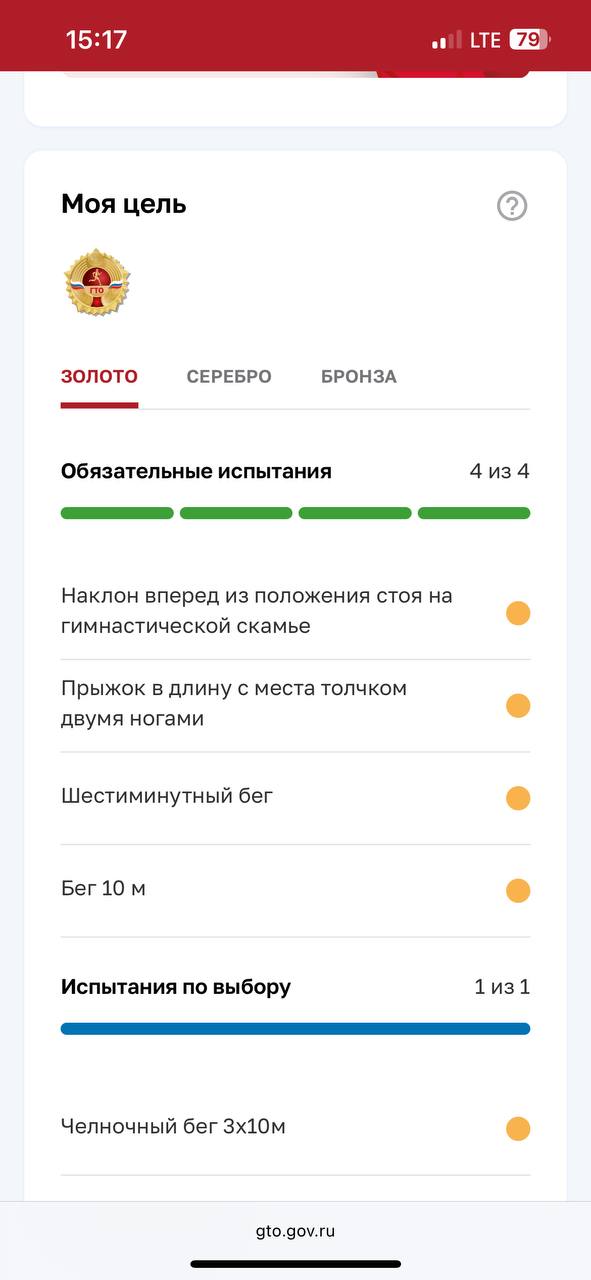Switch to the СЕРЕБРО tab
The image size is (591, 1280).
click(x=229, y=377)
